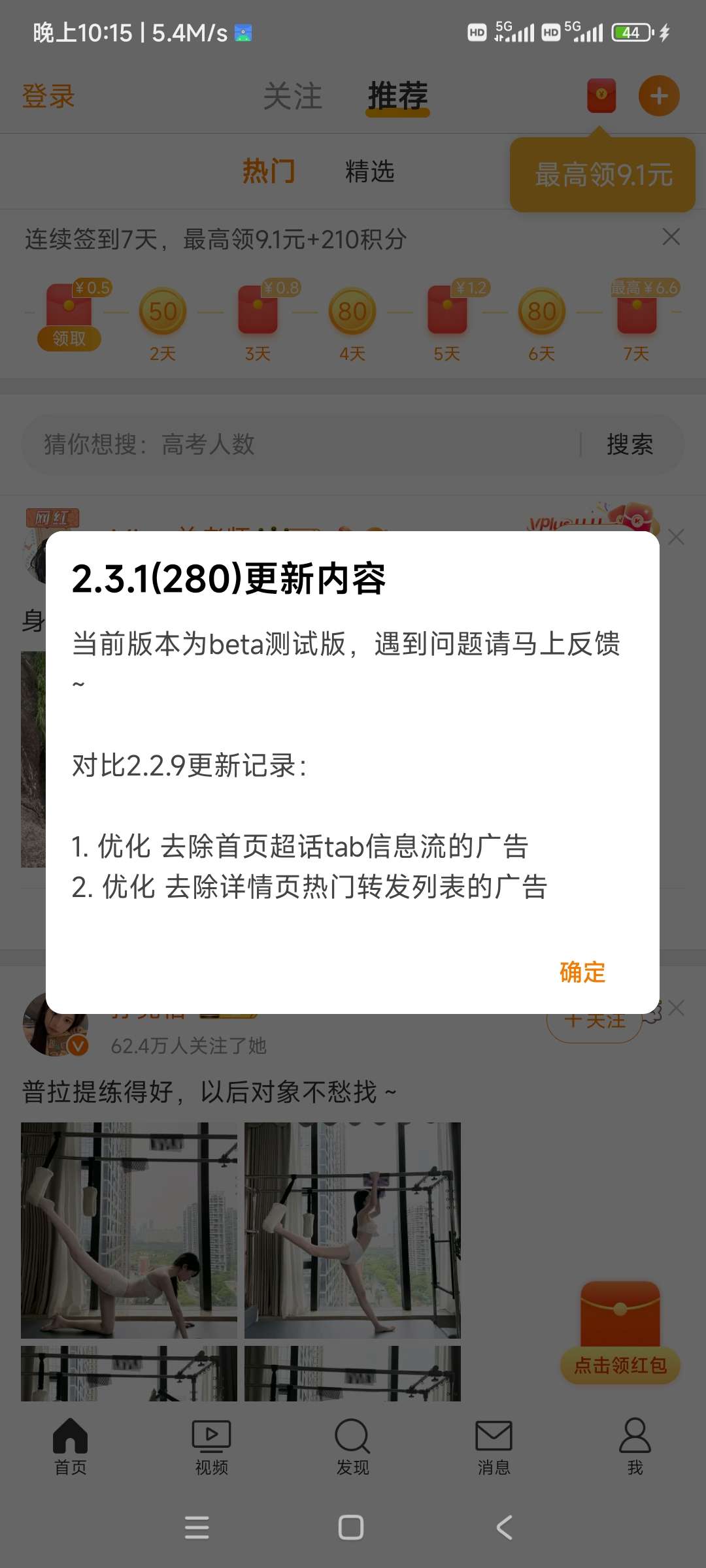Tap the 最高领9.1元 reward bubble
The height and width of the screenshot is (1568, 706).
603,175
